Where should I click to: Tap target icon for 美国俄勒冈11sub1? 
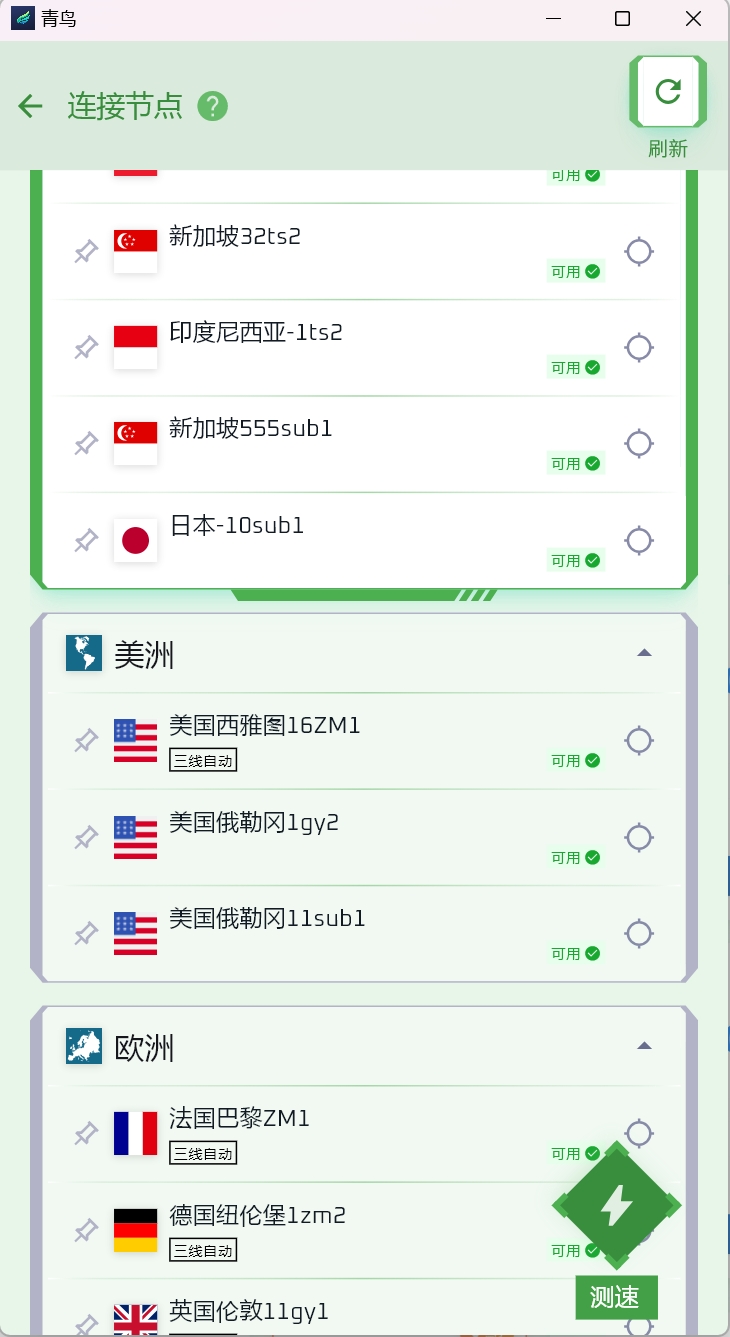(x=638, y=934)
